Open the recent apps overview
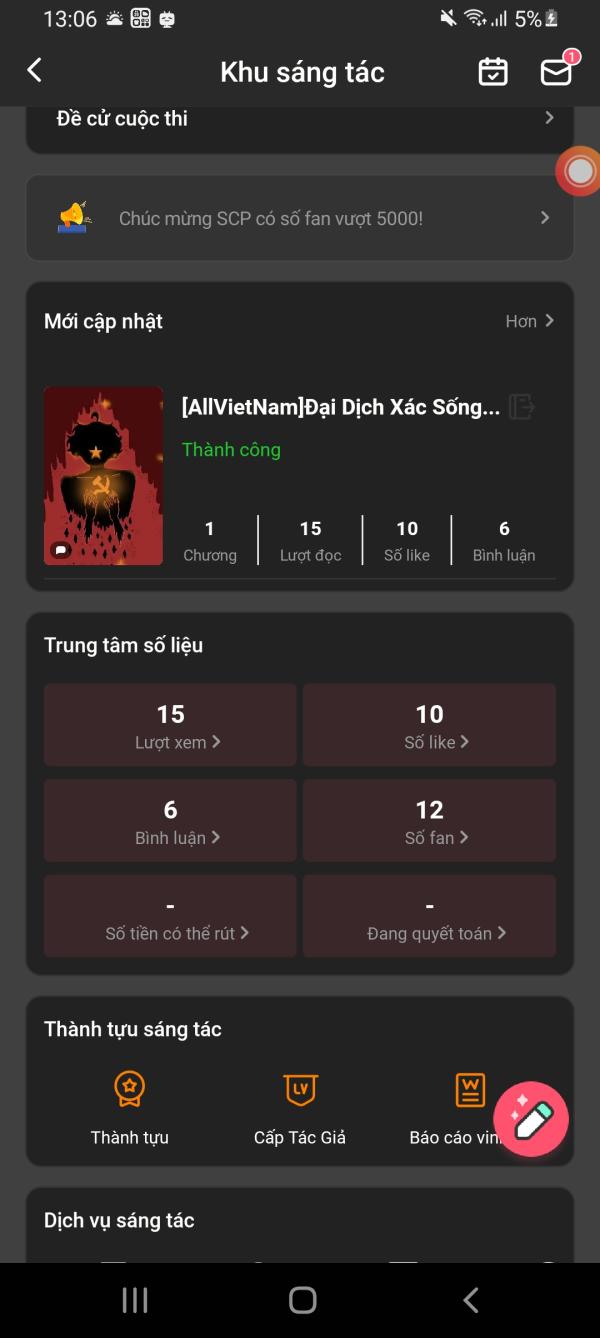 [x=134, y=1300]
